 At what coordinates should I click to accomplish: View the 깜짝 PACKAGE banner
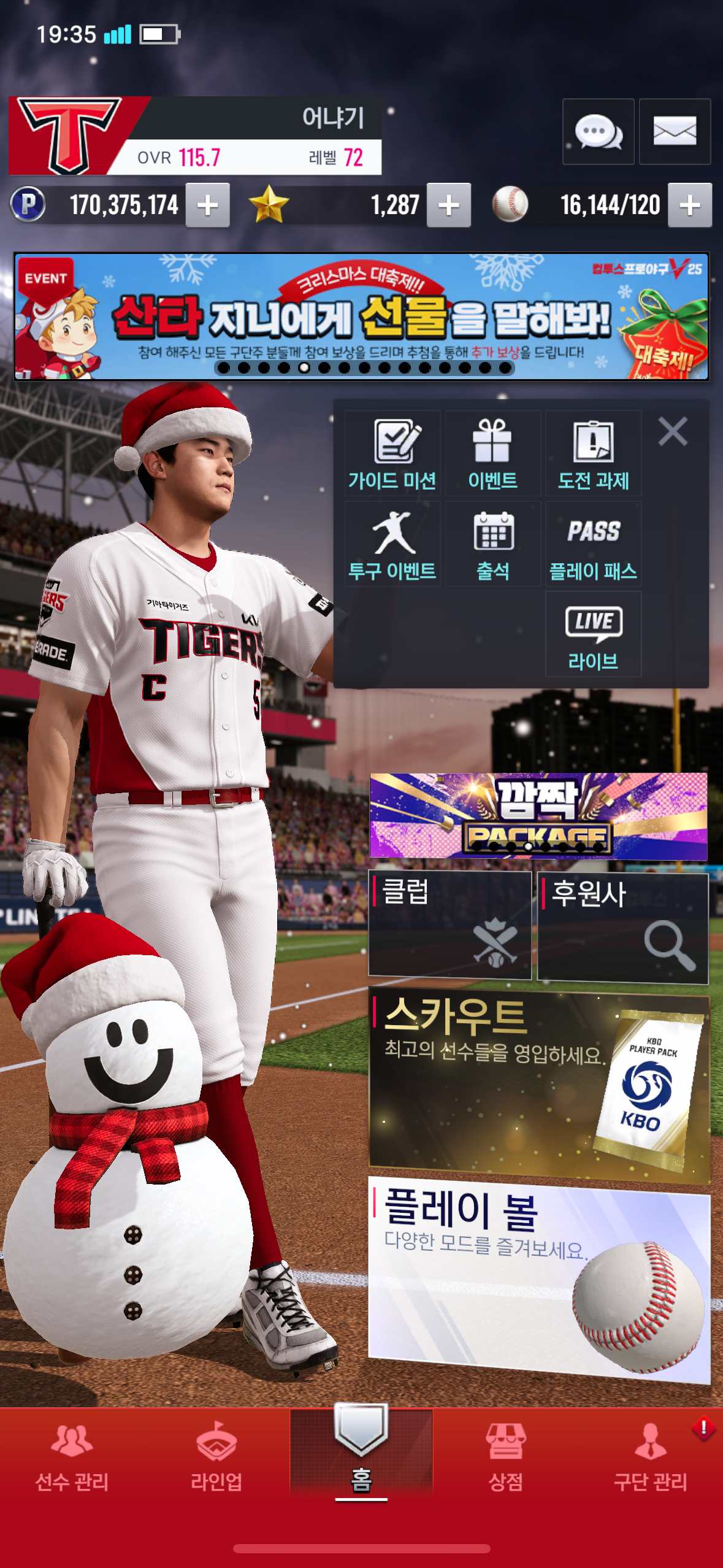pos(538,815)
